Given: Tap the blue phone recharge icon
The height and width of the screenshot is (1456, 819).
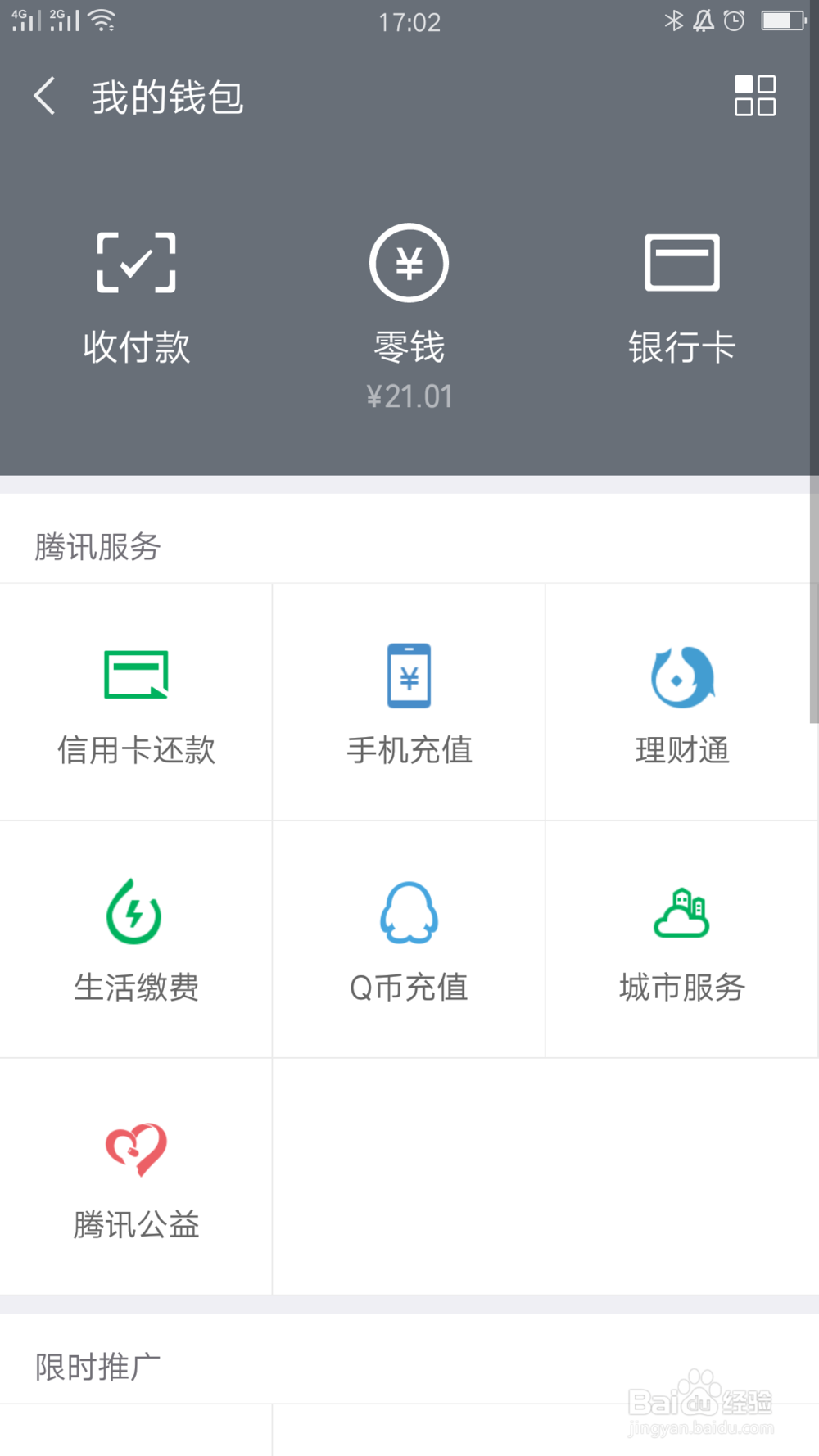Looking at the screenshot, I should click(409, 675).
